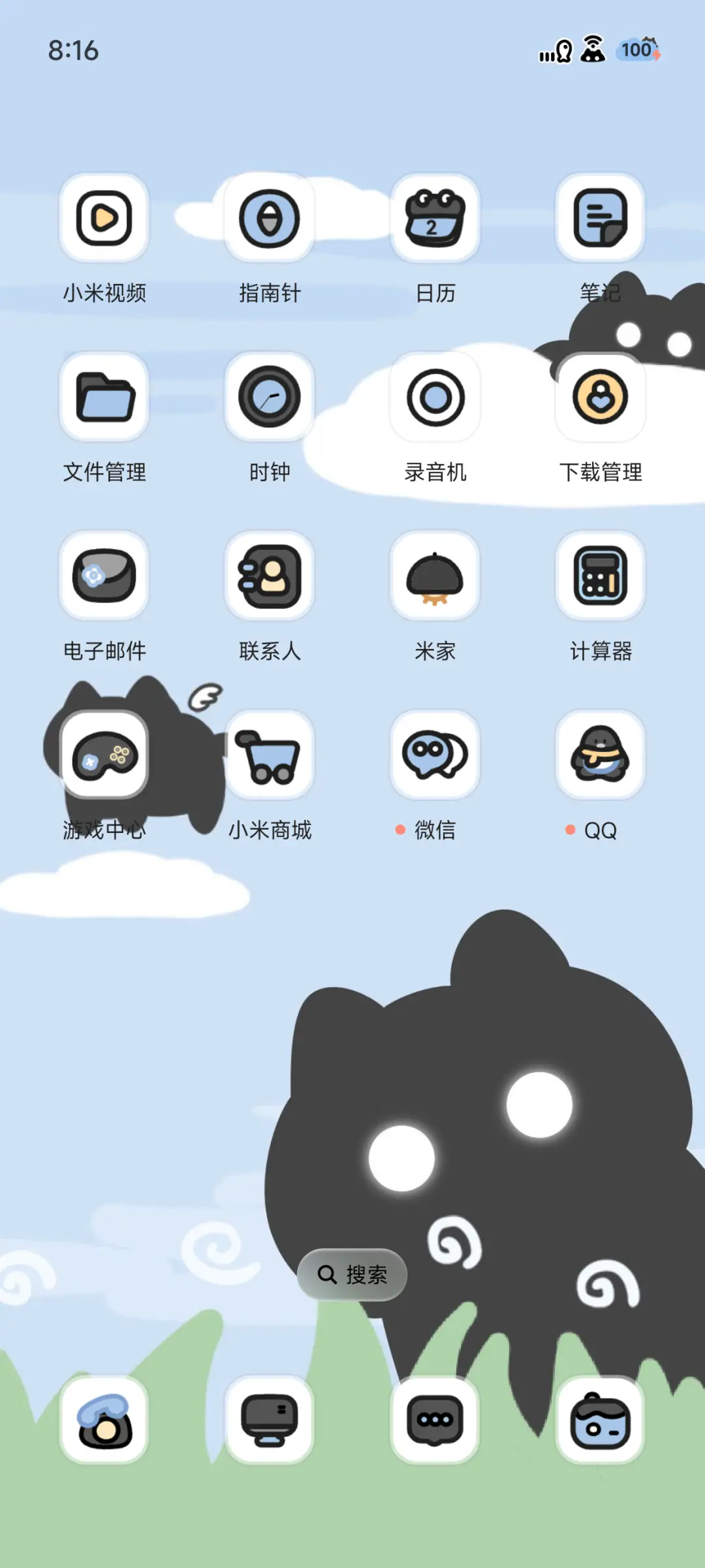Open the 电子邮件 email app

pyautogui.click(x=104, y=578)
